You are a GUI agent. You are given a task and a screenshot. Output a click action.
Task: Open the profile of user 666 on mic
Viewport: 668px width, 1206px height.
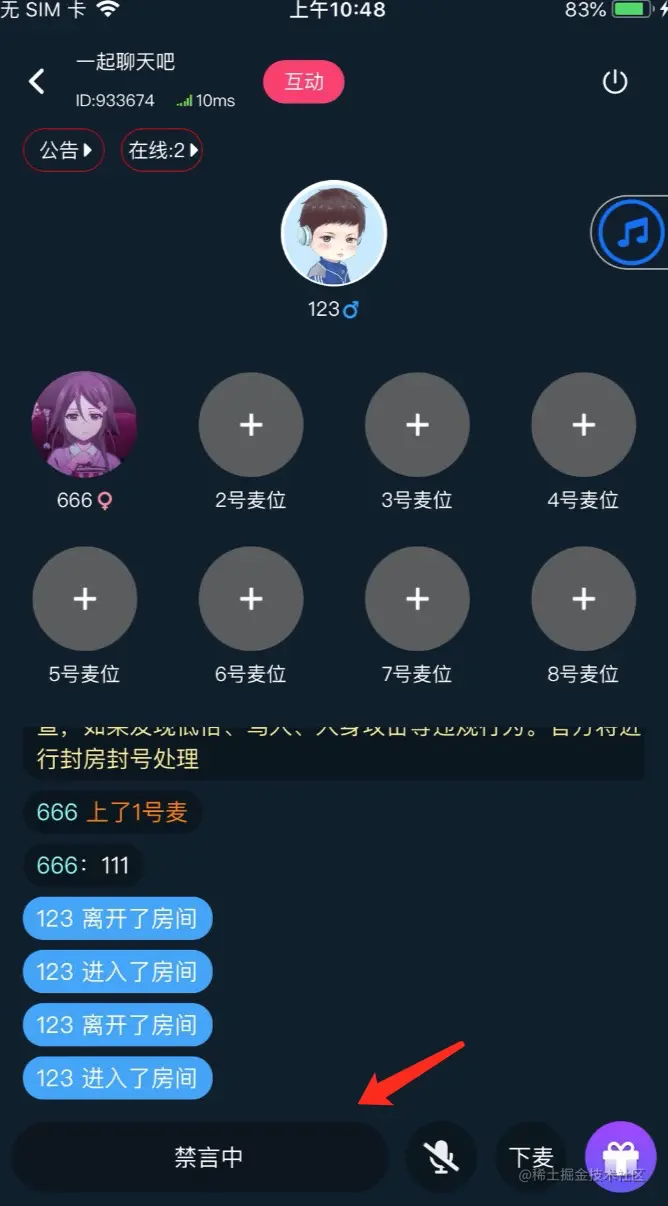coord(85,425)
